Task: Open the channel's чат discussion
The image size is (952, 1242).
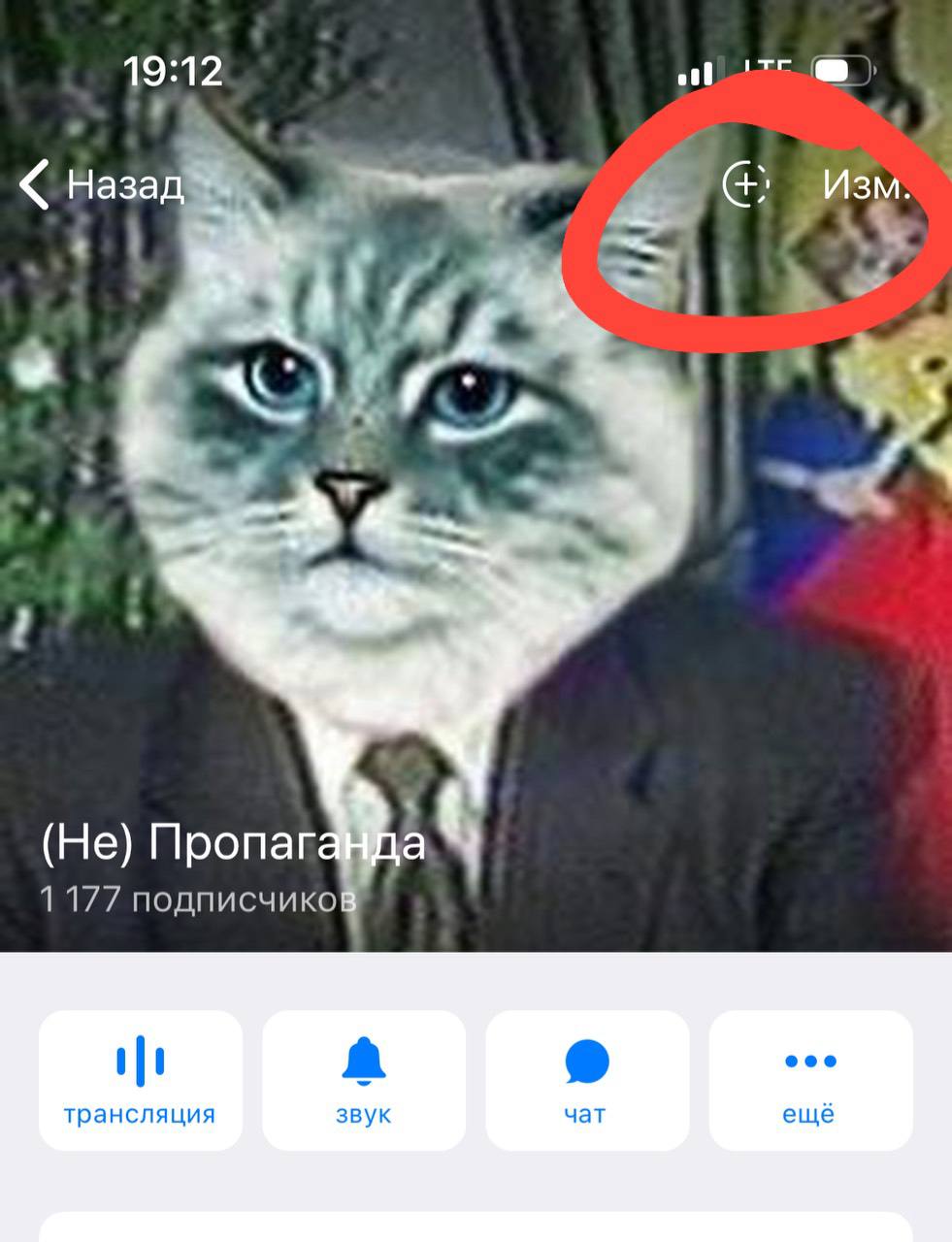Action: click(x=587, y=1080)
